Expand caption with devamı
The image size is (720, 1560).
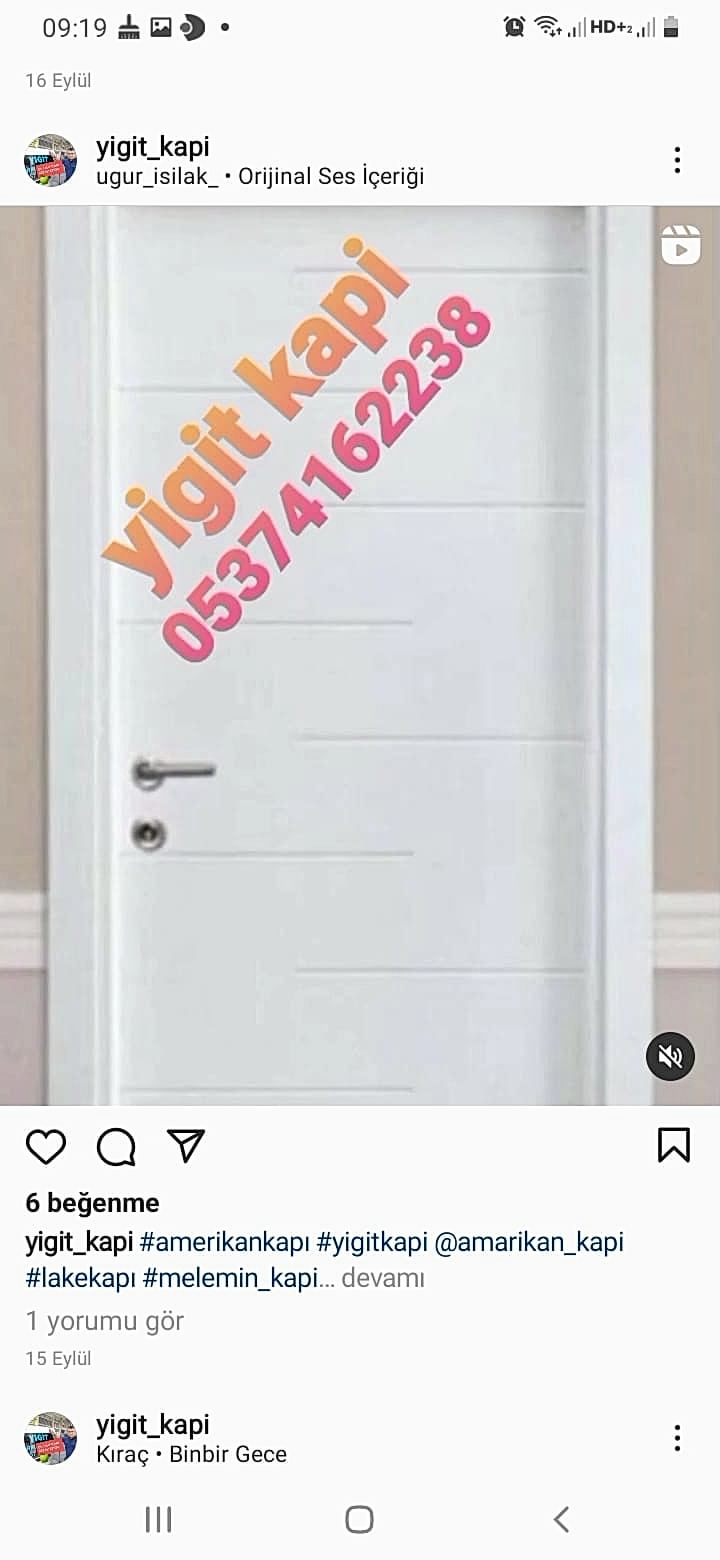383,1278
